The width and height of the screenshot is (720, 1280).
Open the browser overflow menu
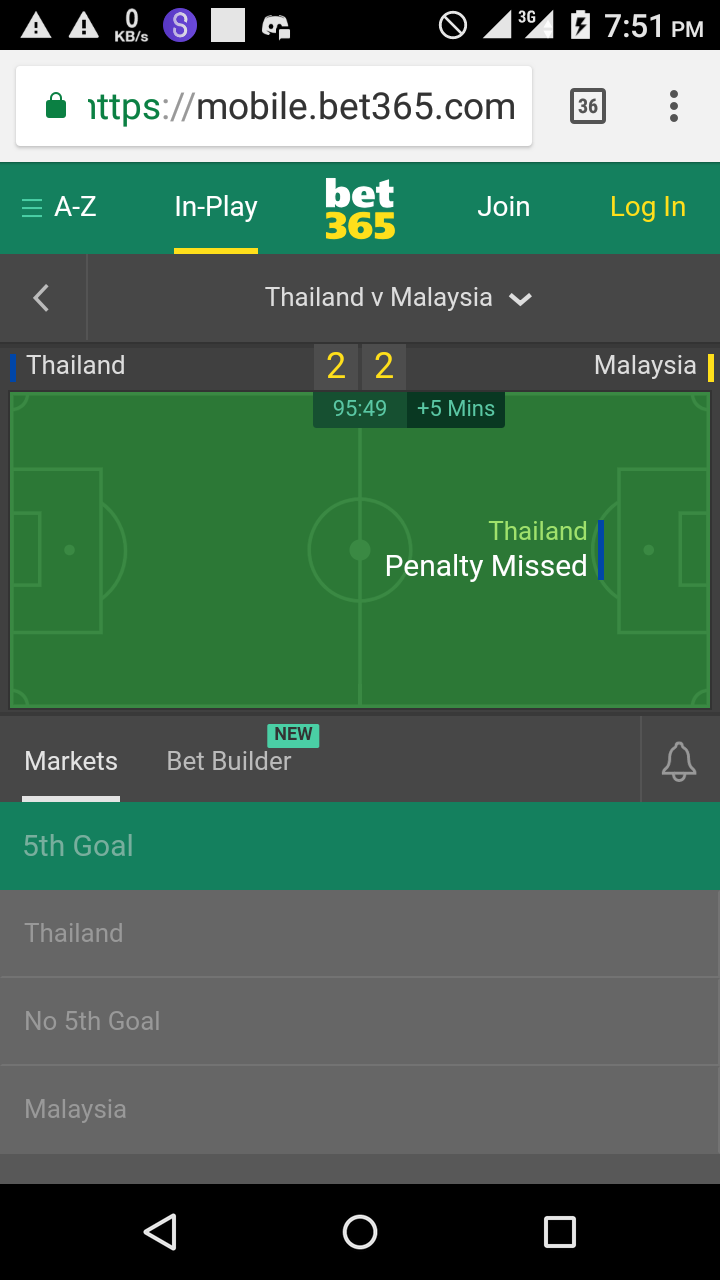674,106
